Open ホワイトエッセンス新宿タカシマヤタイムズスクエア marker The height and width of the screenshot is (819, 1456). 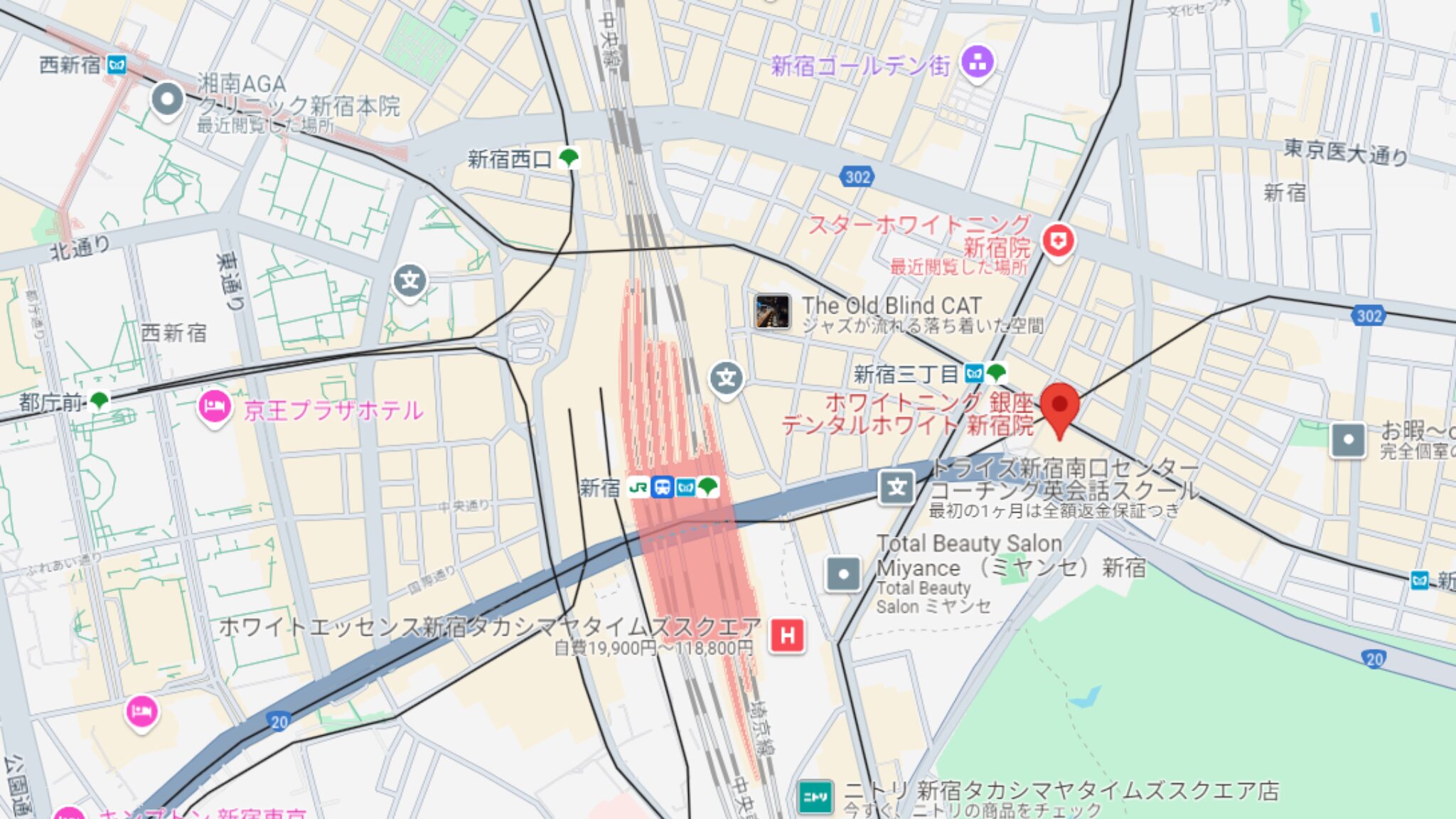(x=787, y=635)
